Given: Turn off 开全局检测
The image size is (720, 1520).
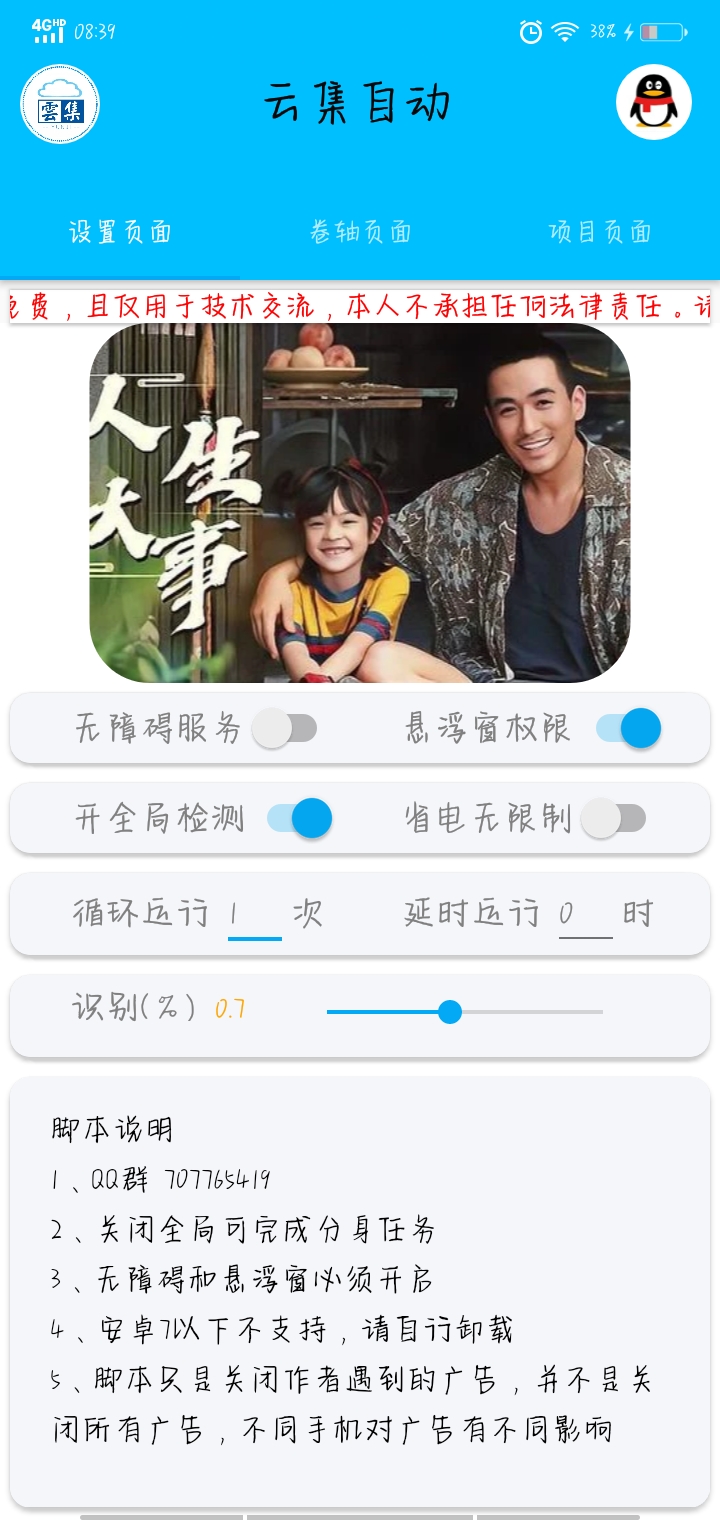Looking at the screenshot, I should point(300,818).
